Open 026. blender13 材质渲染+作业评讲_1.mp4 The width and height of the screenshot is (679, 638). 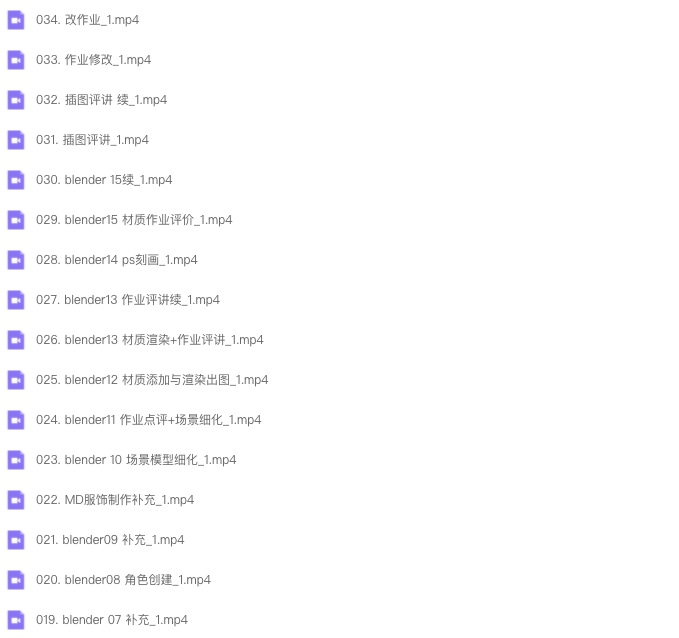[149, 340]
